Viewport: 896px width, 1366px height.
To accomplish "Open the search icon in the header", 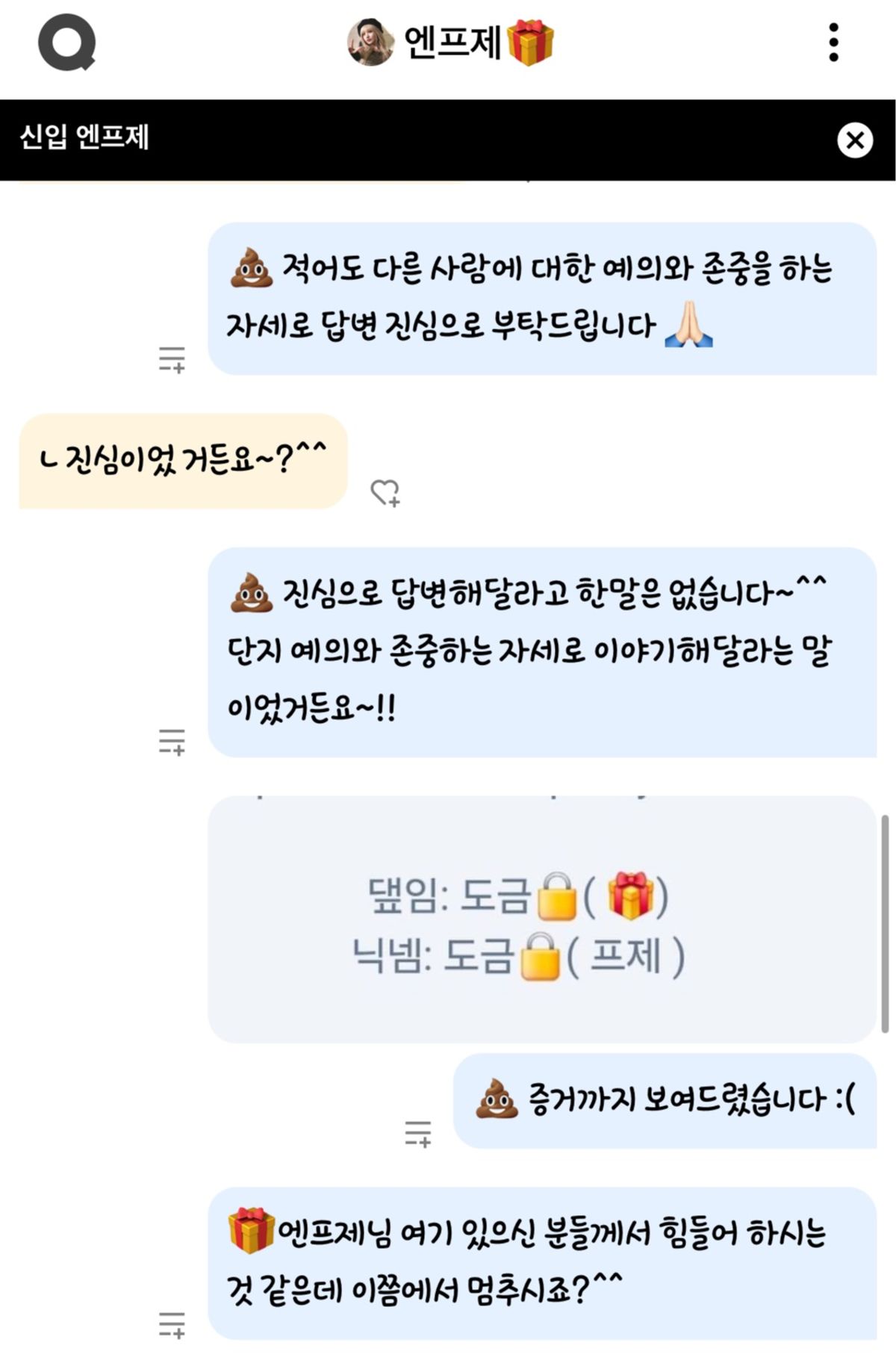I will pyautogui.click(x=67, y=44).
